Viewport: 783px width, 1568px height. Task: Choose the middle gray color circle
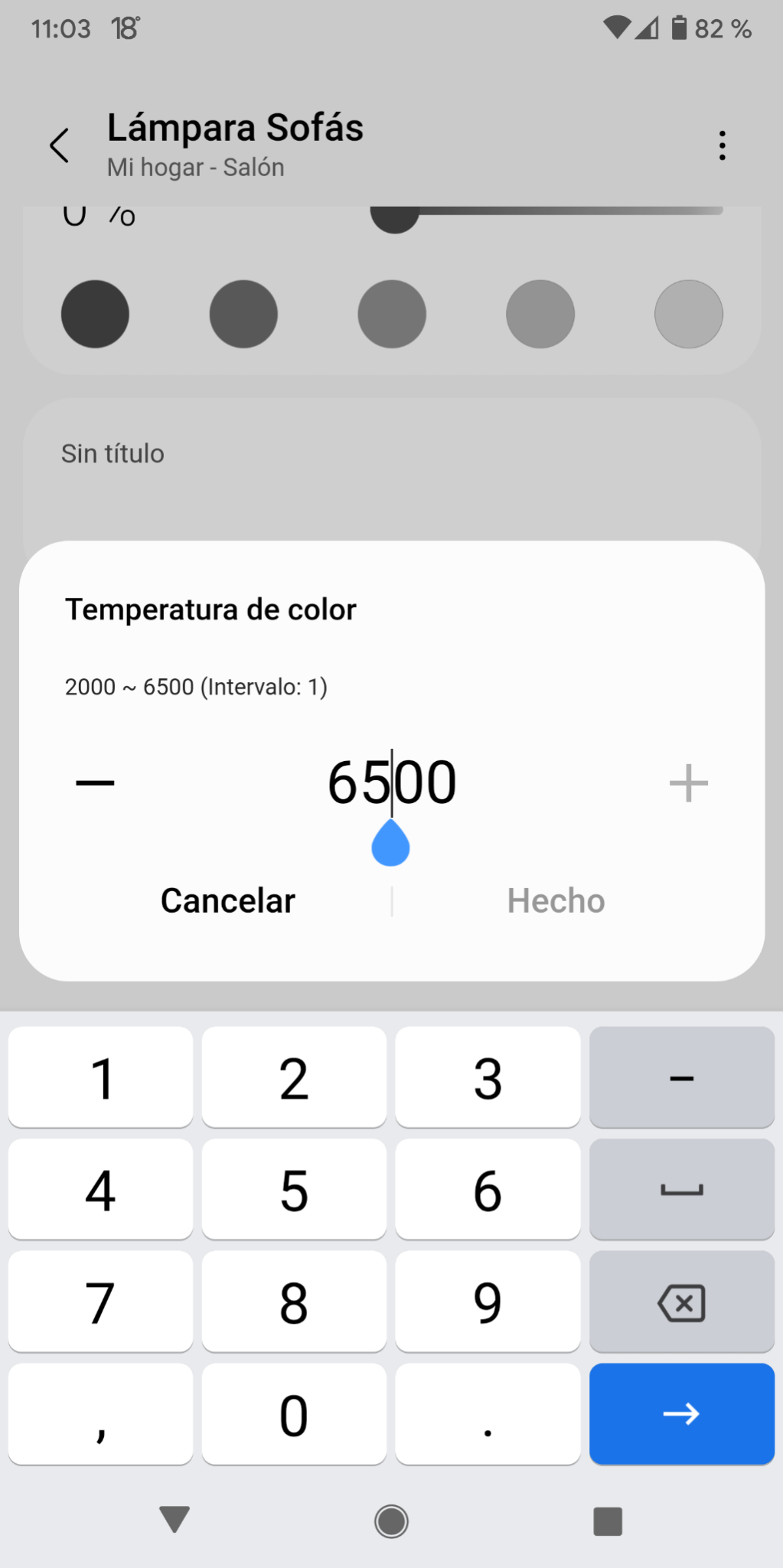(x=392, y=314)
